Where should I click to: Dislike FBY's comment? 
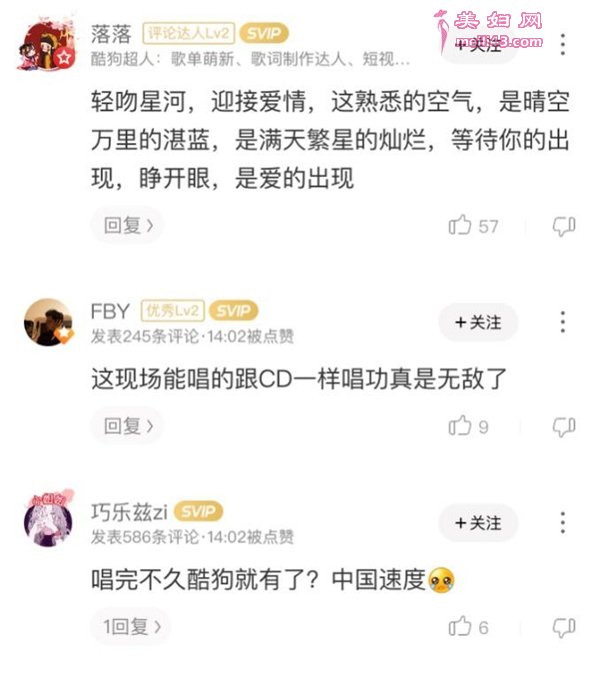coord(564,427)
